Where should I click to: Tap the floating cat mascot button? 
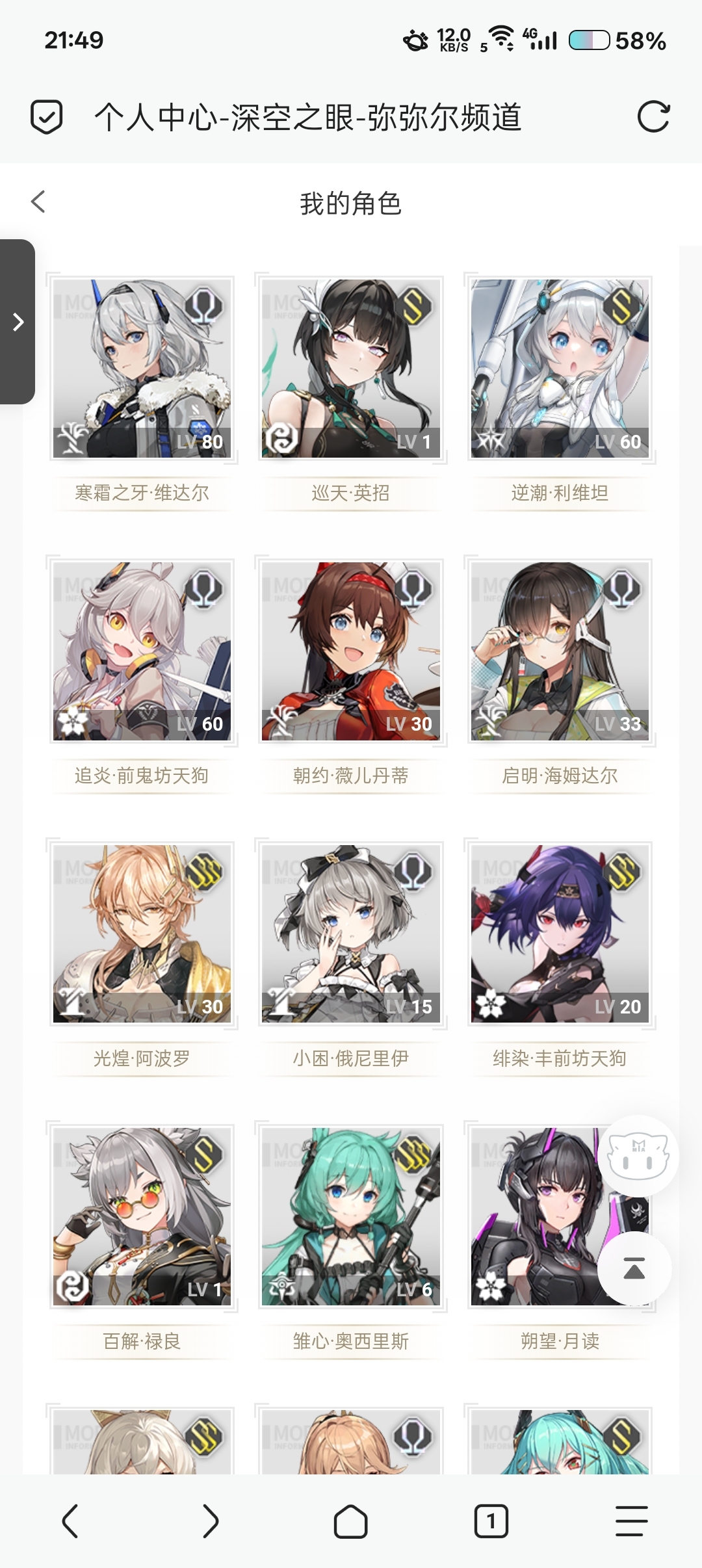[x=638, y=1156]
